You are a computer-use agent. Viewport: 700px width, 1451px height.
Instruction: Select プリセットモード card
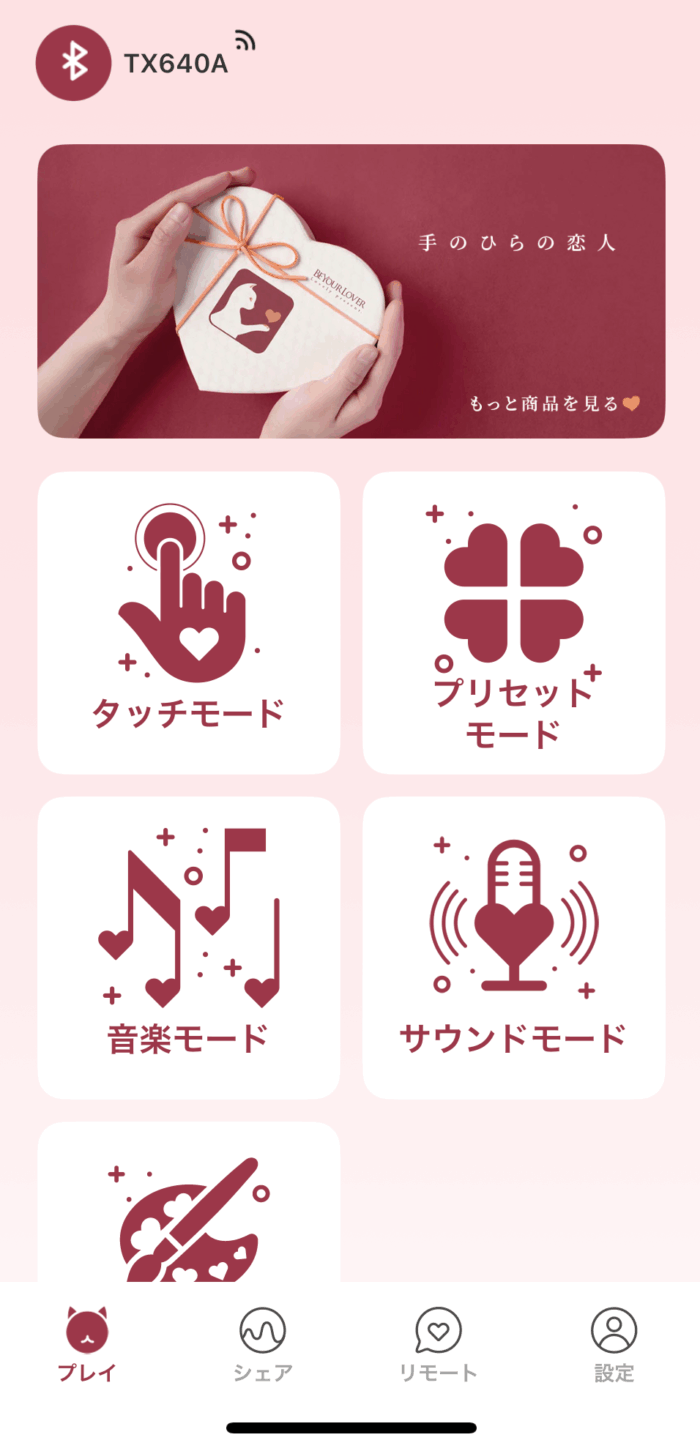[x=513, y=623]
